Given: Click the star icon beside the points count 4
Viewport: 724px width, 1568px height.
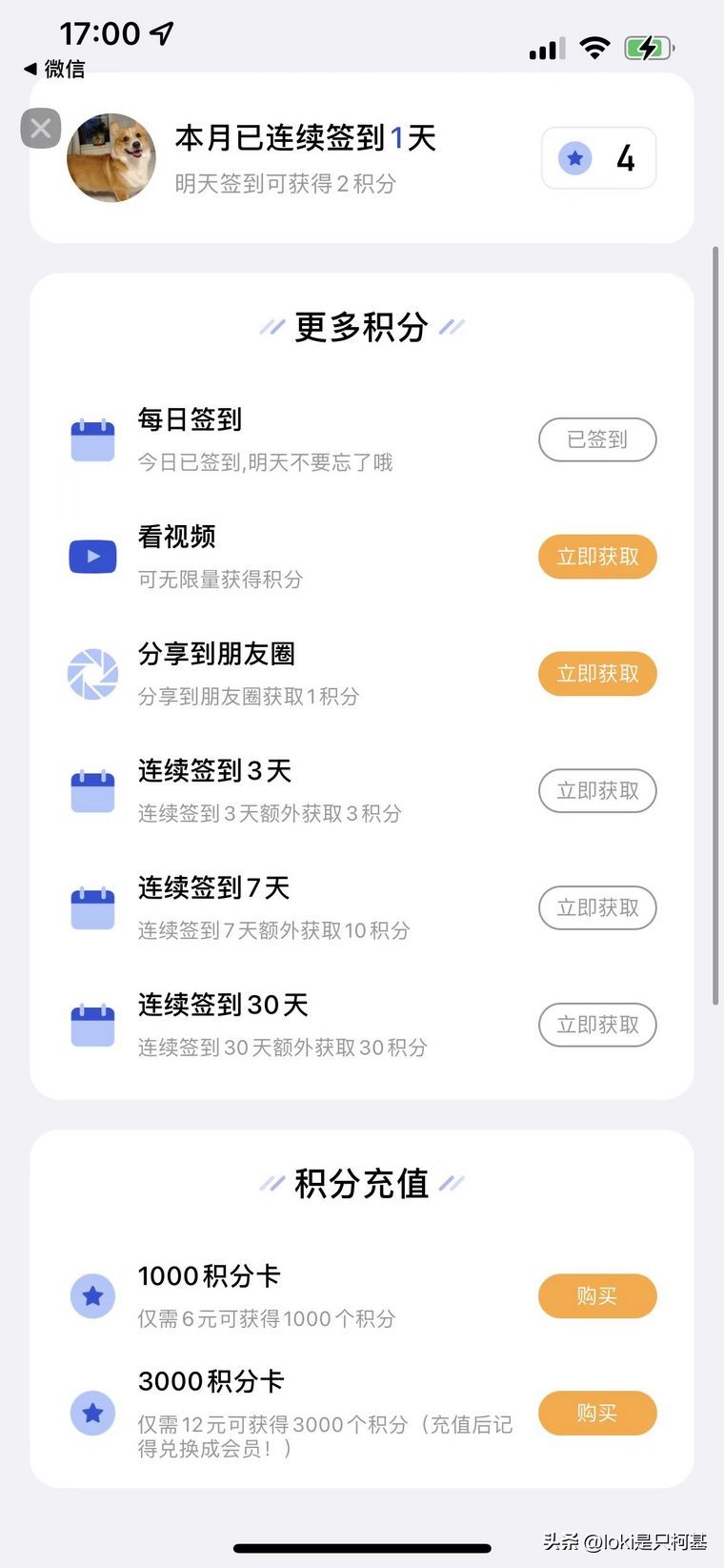Looking at the screenshot, I should (573, 158).
